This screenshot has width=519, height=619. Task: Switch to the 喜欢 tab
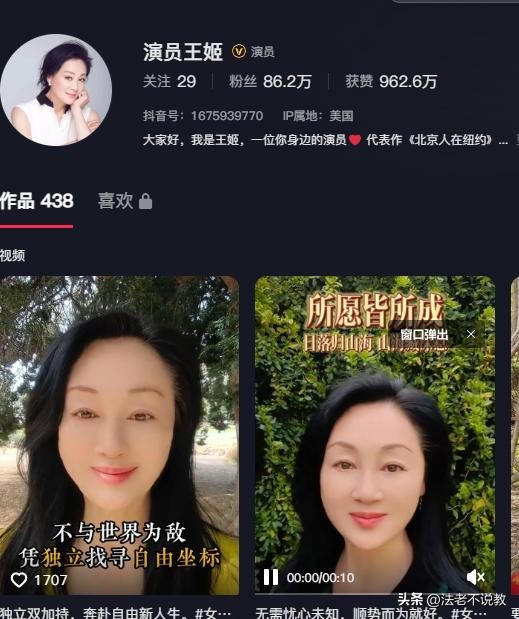[x=125, y=201]
